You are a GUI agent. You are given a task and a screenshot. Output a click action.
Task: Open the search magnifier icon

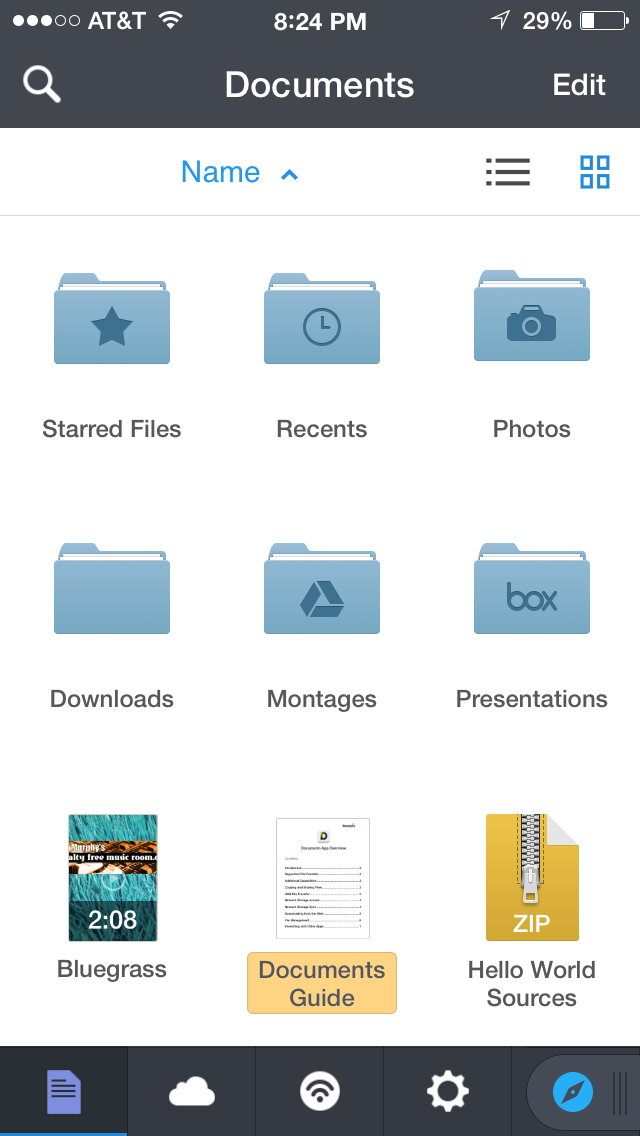pos(41,84)
